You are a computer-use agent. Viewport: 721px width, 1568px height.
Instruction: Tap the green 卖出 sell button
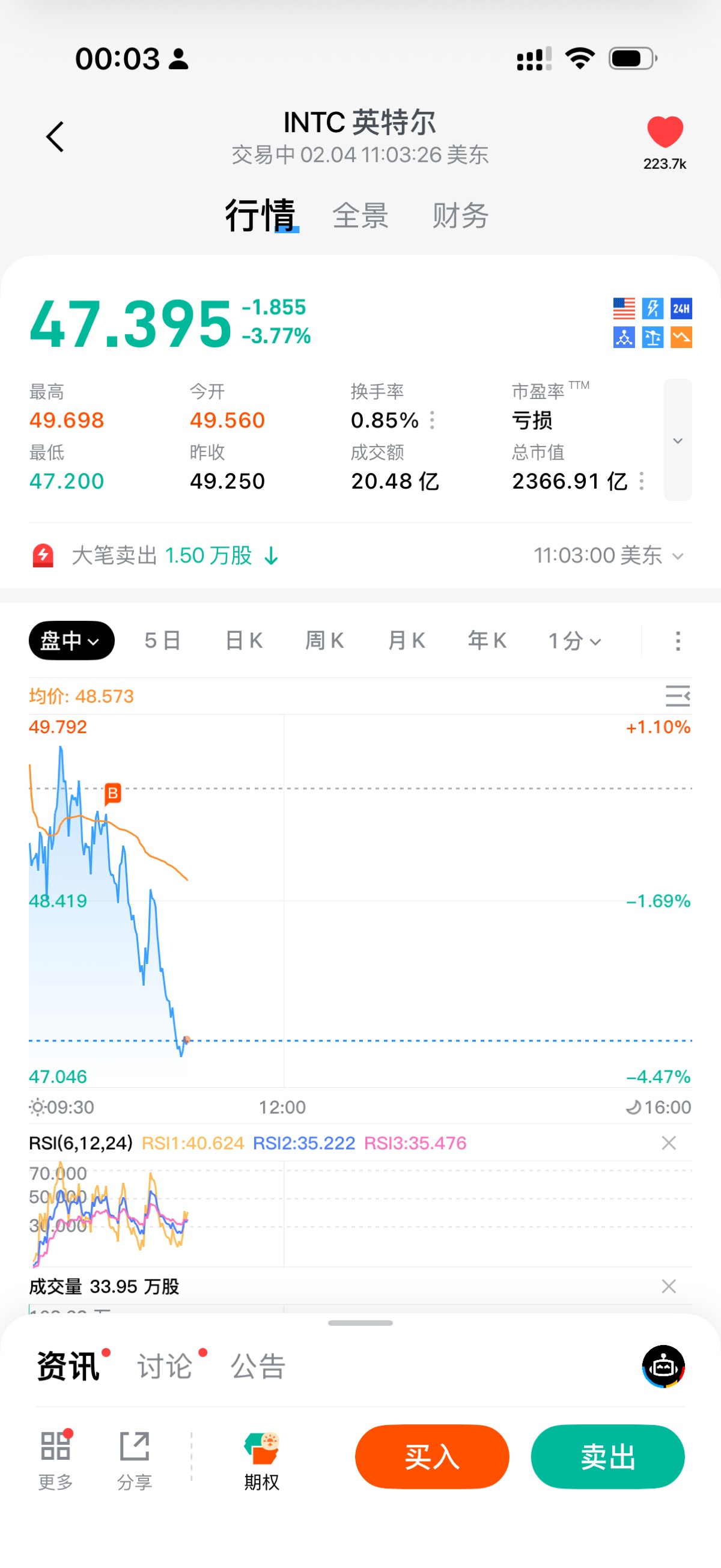(607, 1457)
